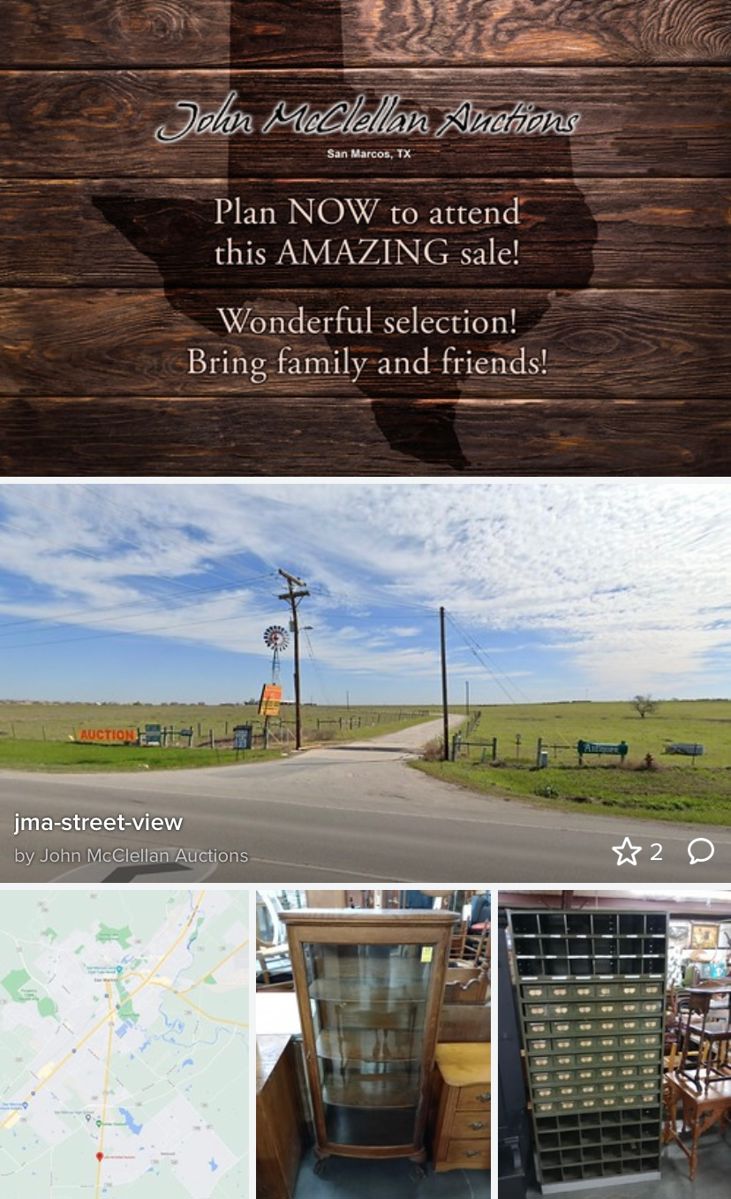The width and height of the screenshot is (731, 1199).
Task: Open the jma-street-view photo
Action: (365, 660)
